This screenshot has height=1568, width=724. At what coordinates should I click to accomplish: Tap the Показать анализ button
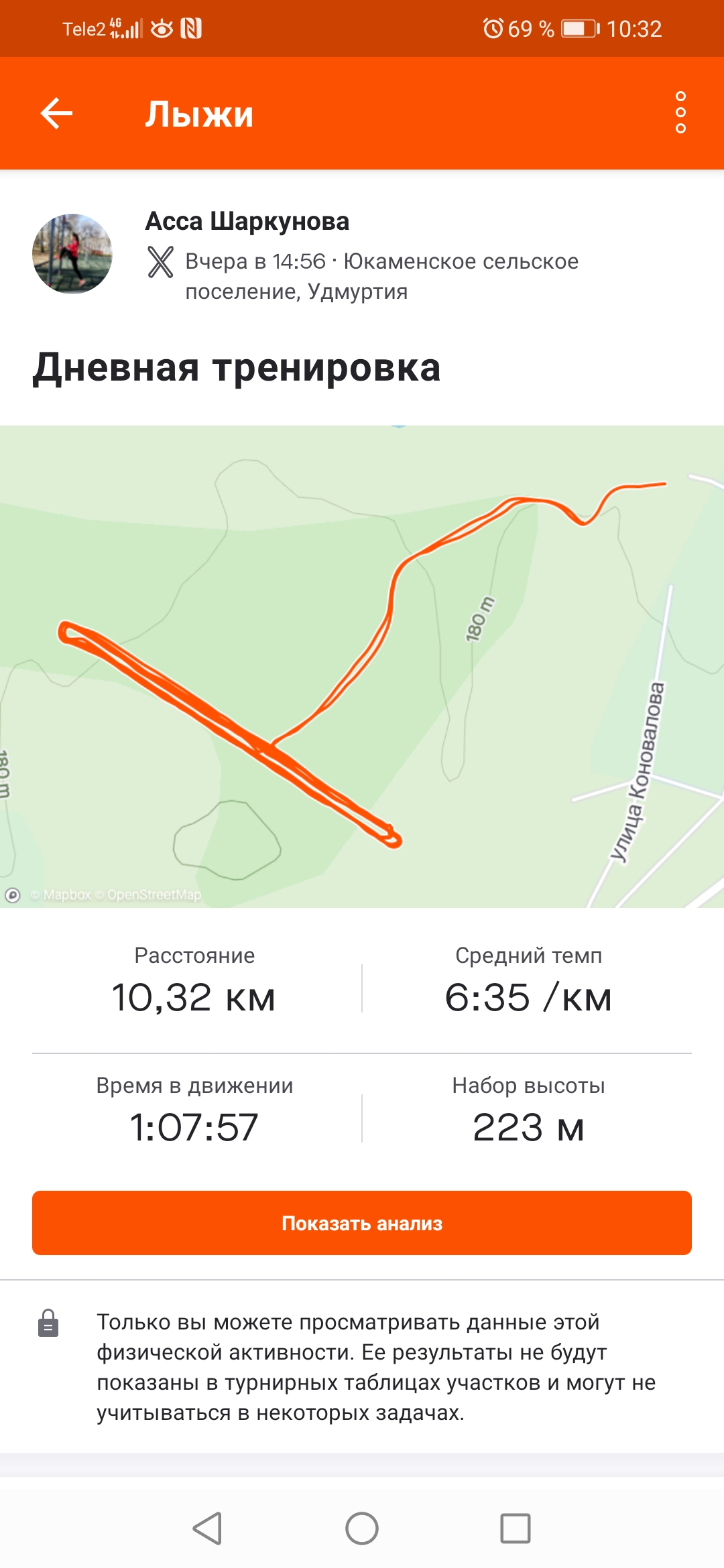(x=362, y=1223)
